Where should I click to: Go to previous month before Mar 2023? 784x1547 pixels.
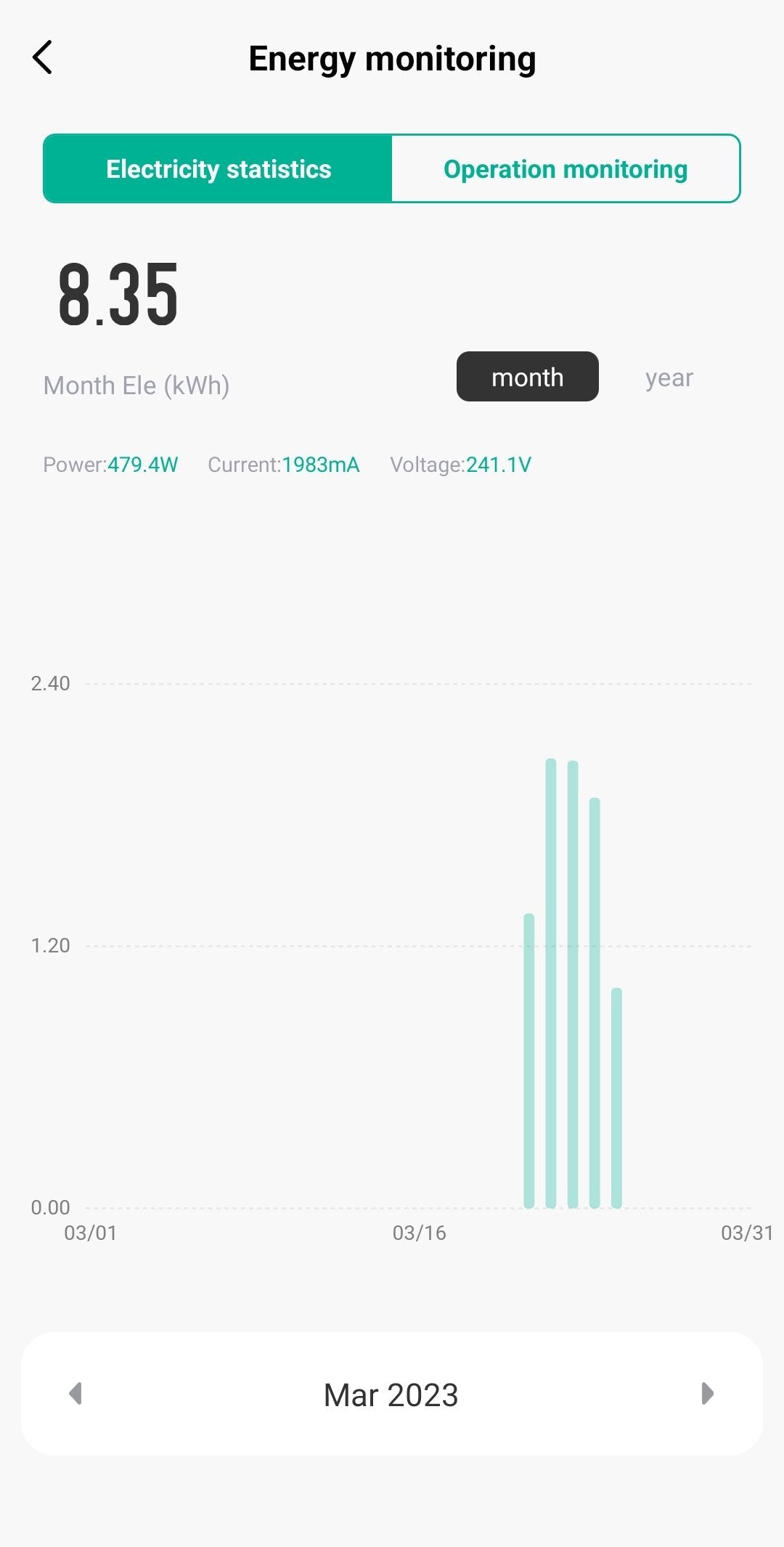(75, 1394)
